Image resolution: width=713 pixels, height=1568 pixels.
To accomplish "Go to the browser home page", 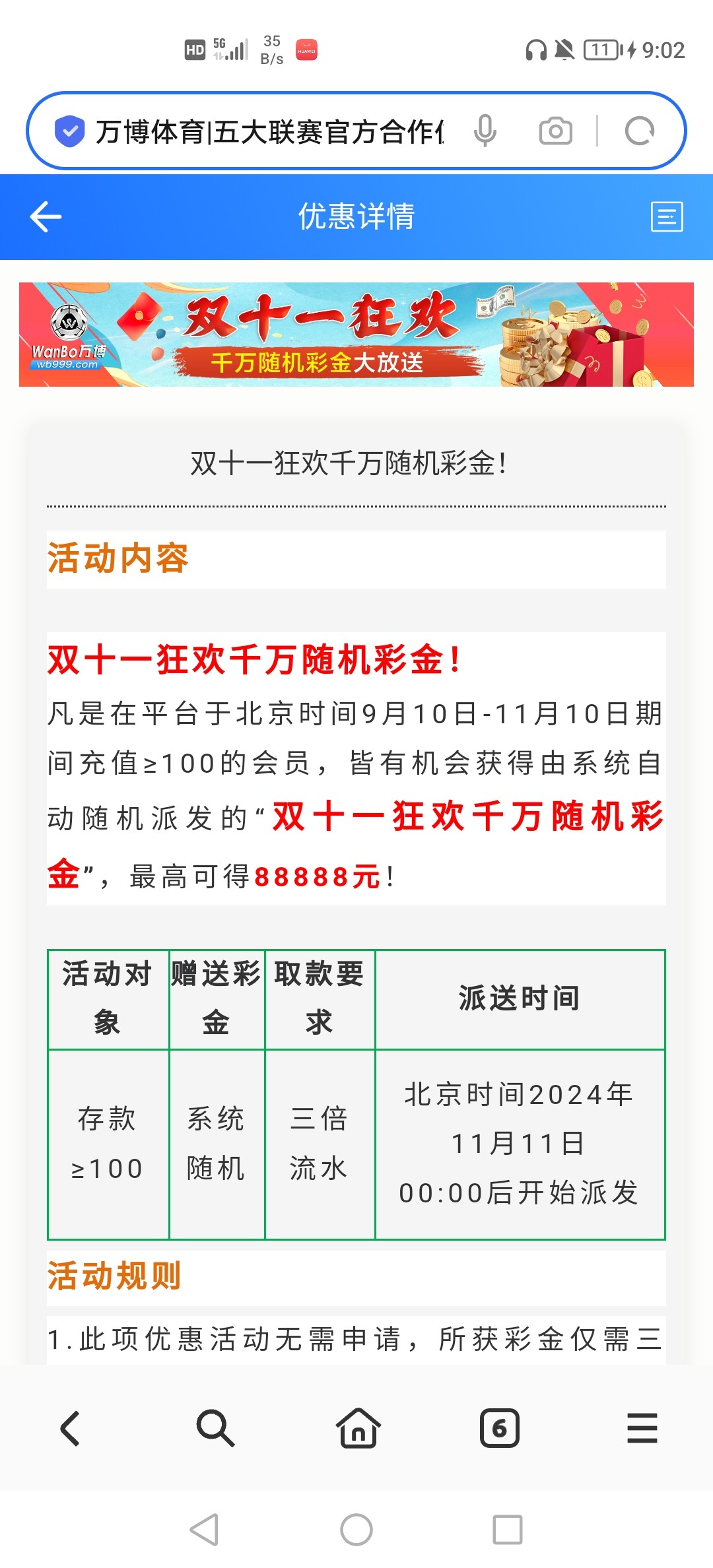I will 358,1429.
